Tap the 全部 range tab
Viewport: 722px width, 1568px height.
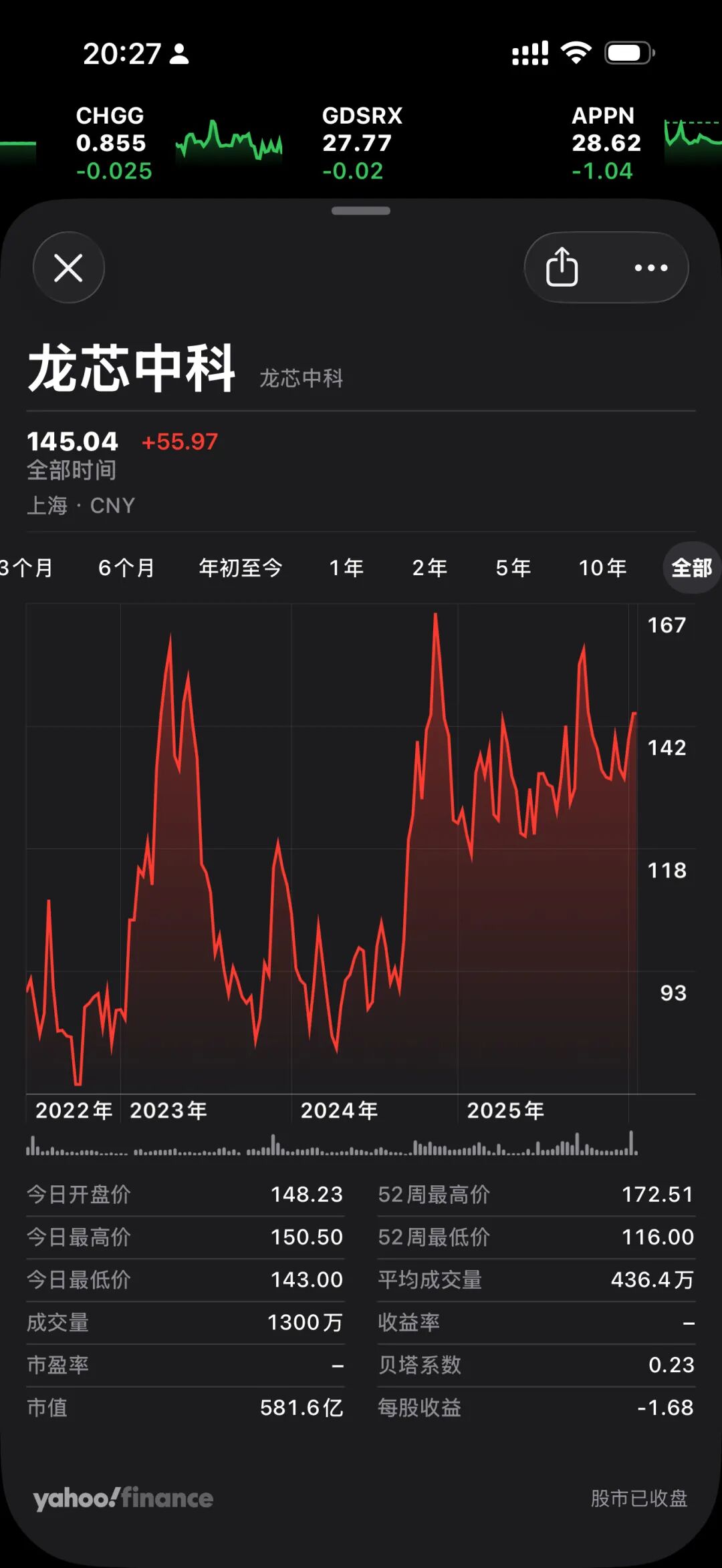click(x=691, y=568)
